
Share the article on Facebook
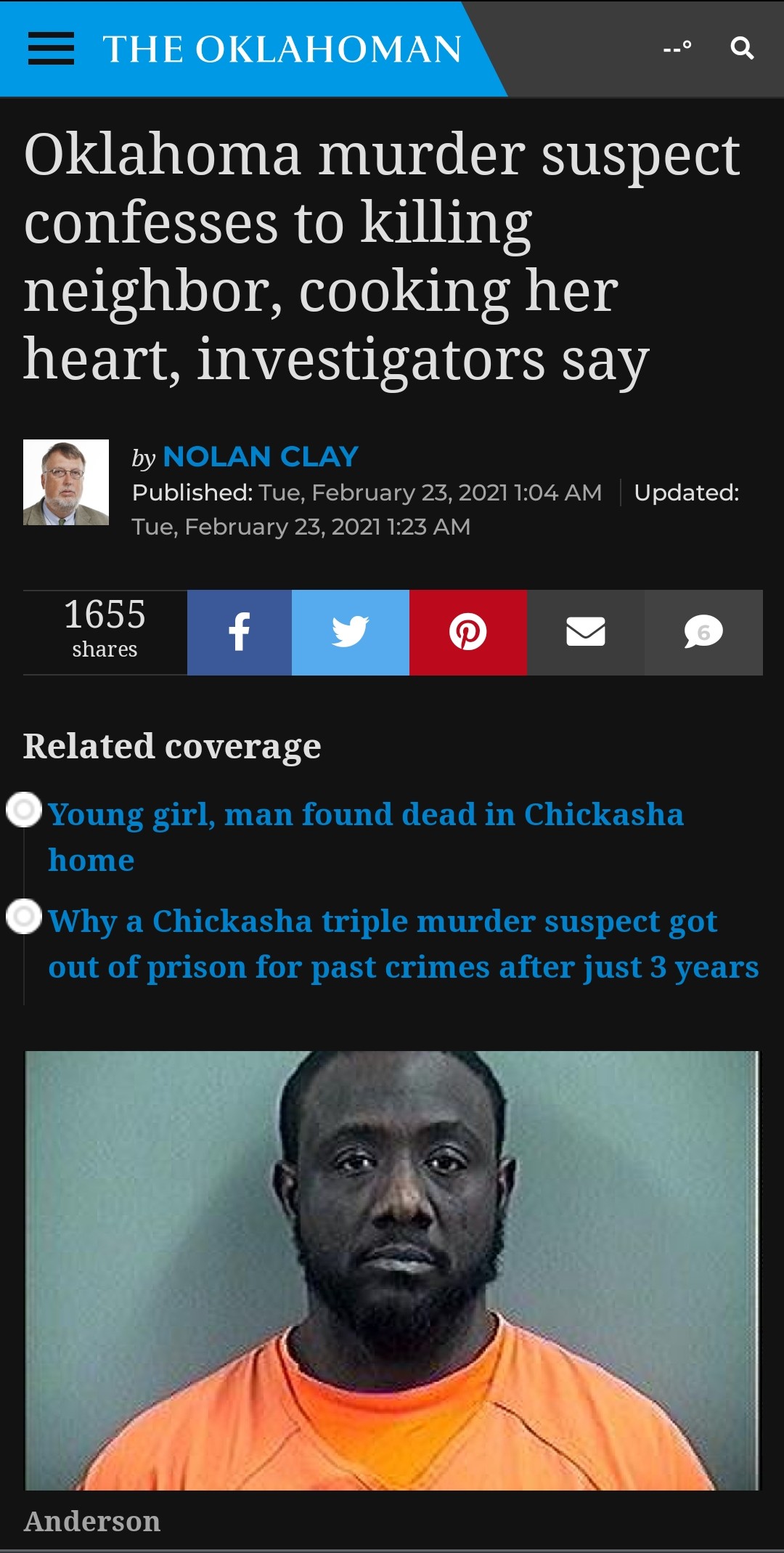pos(240,633)
